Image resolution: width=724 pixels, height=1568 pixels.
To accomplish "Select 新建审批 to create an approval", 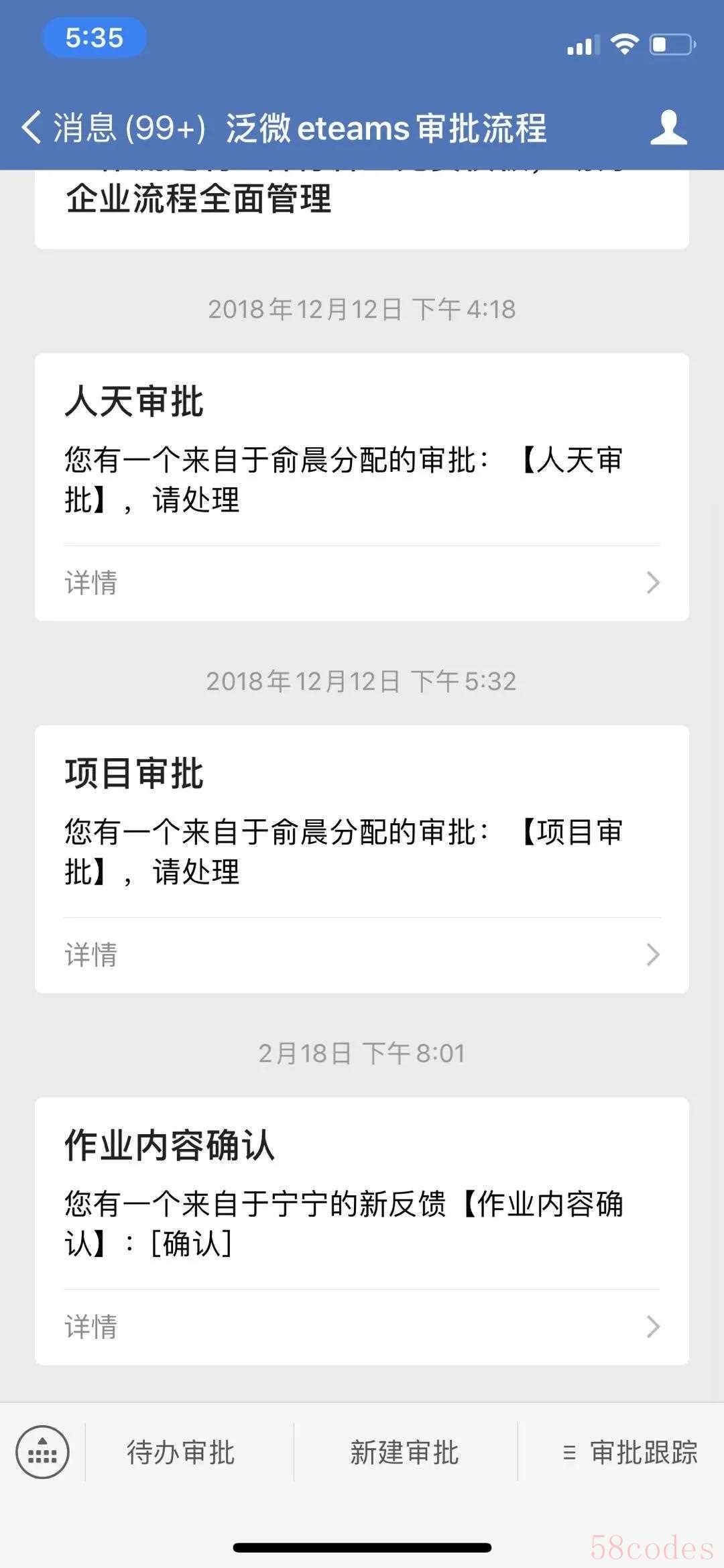I will [406, 1452].
